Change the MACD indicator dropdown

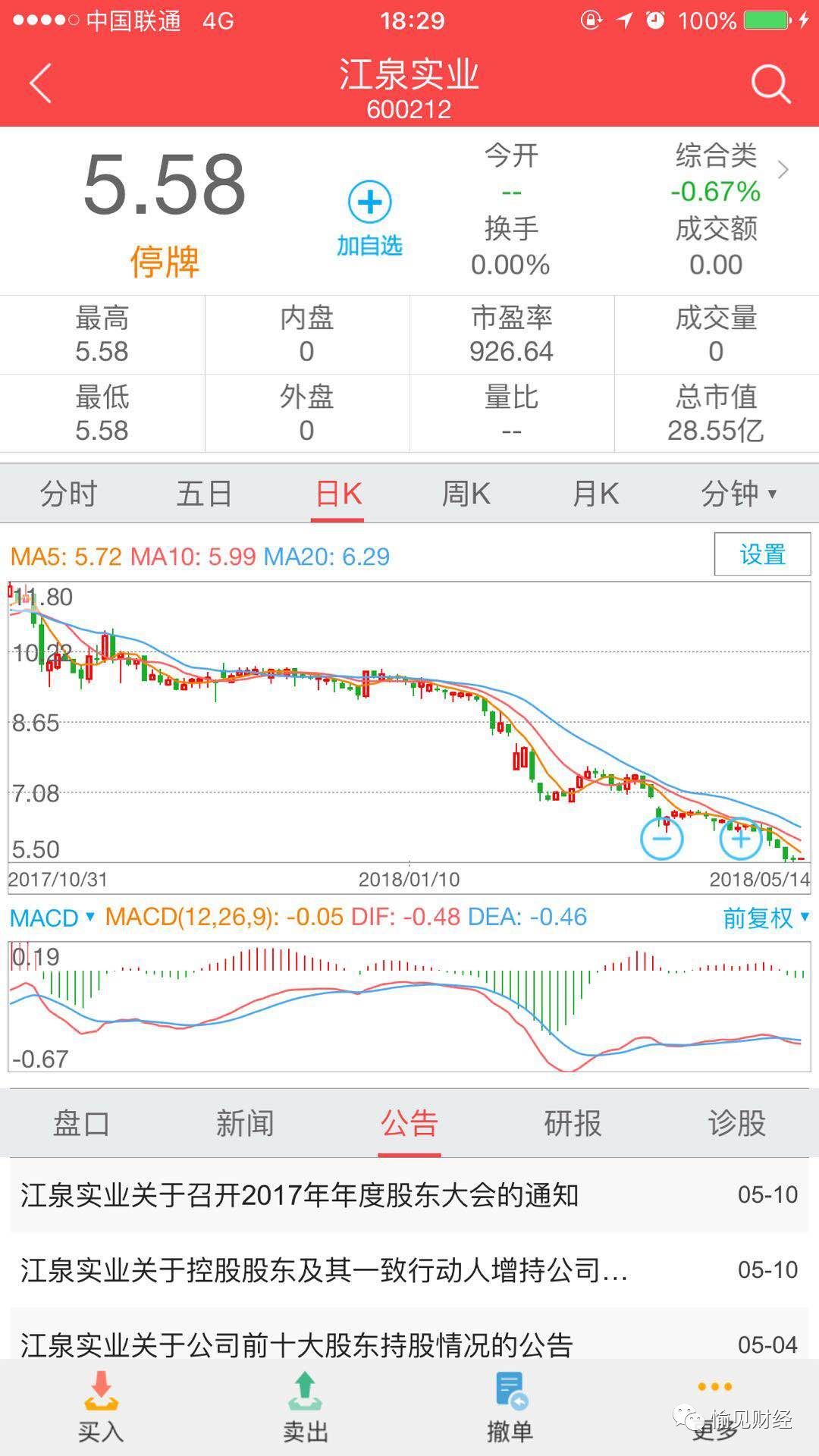tap(52, 918)
